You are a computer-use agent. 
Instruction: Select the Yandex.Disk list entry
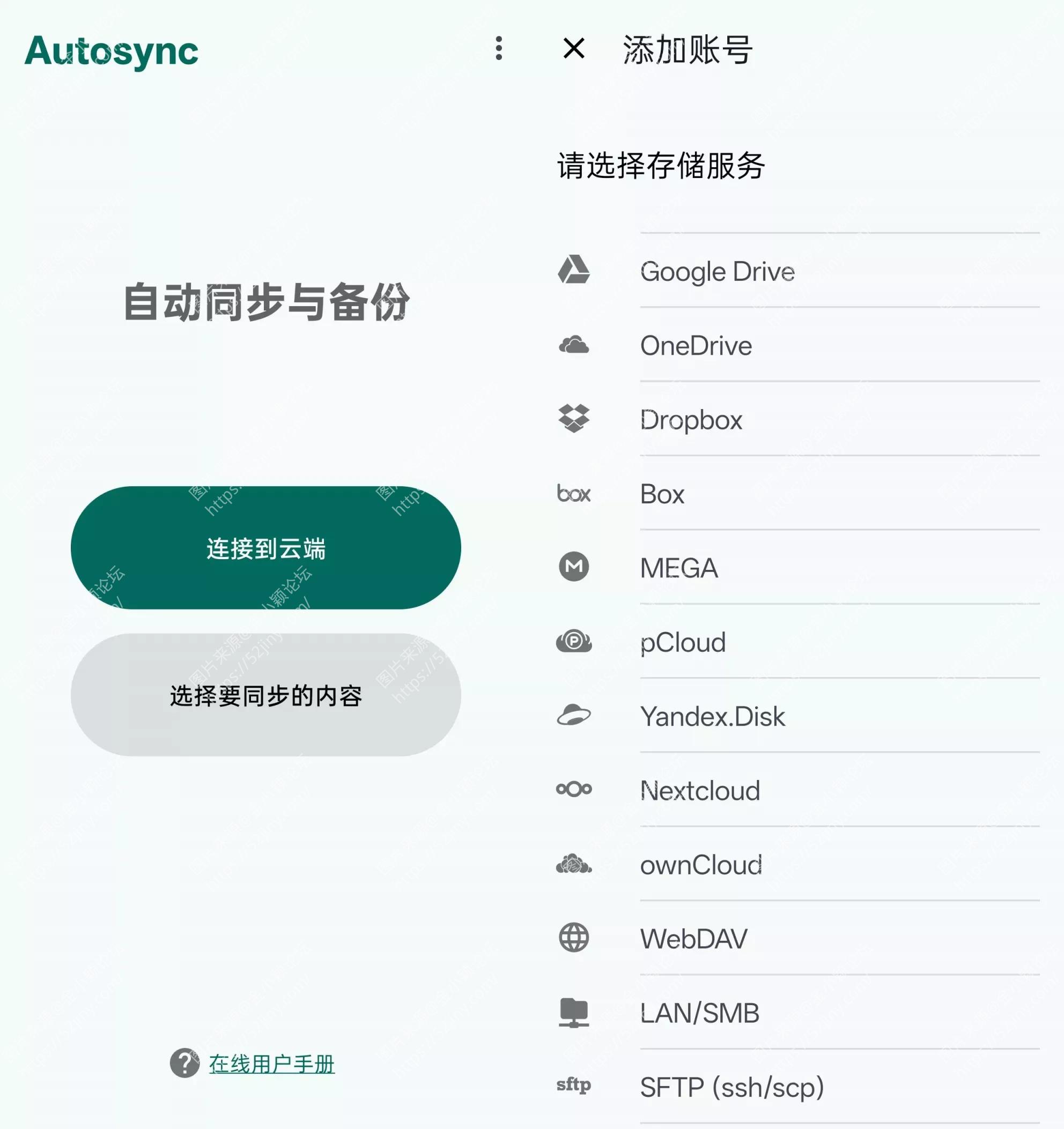(x=713, y=716)
